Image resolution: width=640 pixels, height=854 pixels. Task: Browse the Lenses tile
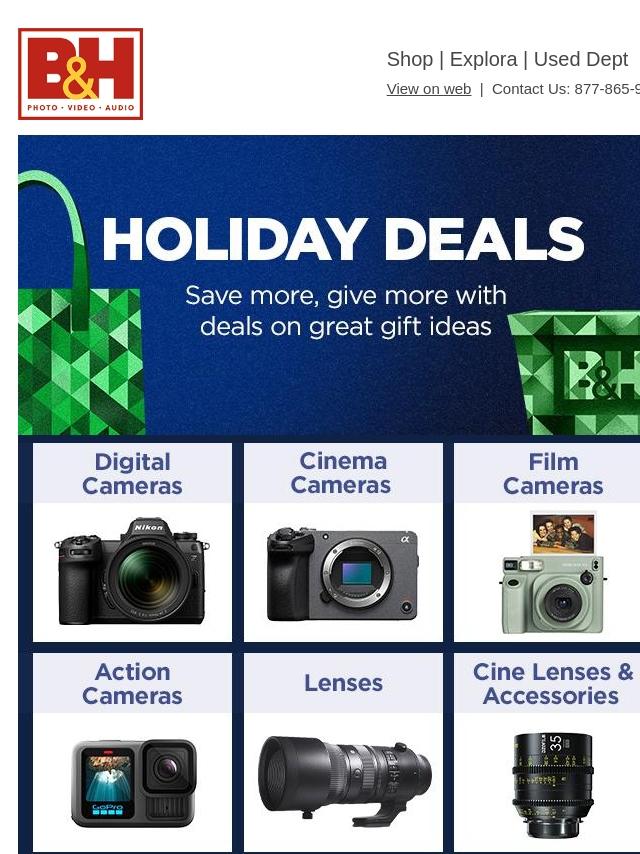[343, 752]
